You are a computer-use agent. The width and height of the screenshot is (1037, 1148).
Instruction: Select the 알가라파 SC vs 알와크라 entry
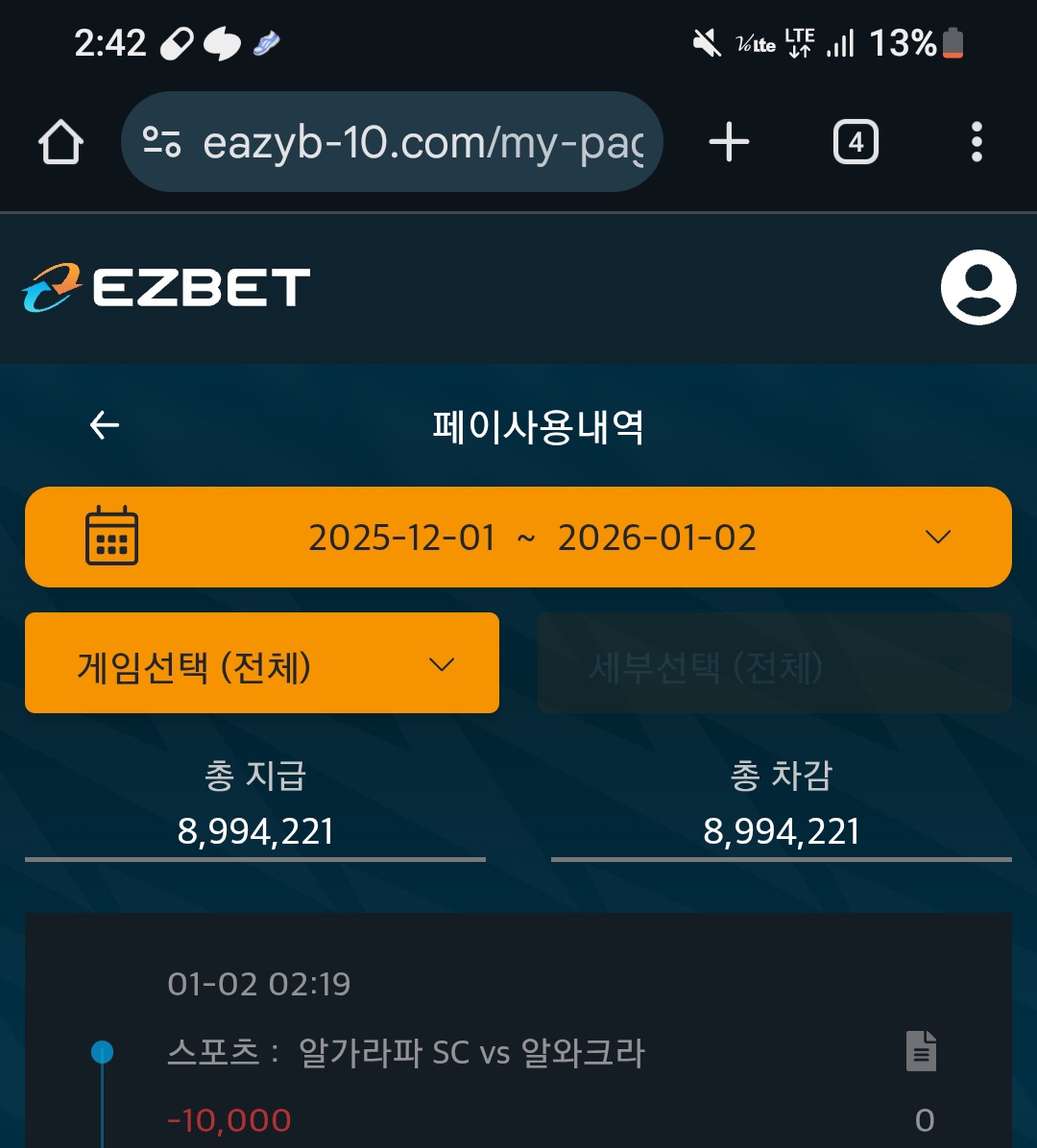(407, 1052)
